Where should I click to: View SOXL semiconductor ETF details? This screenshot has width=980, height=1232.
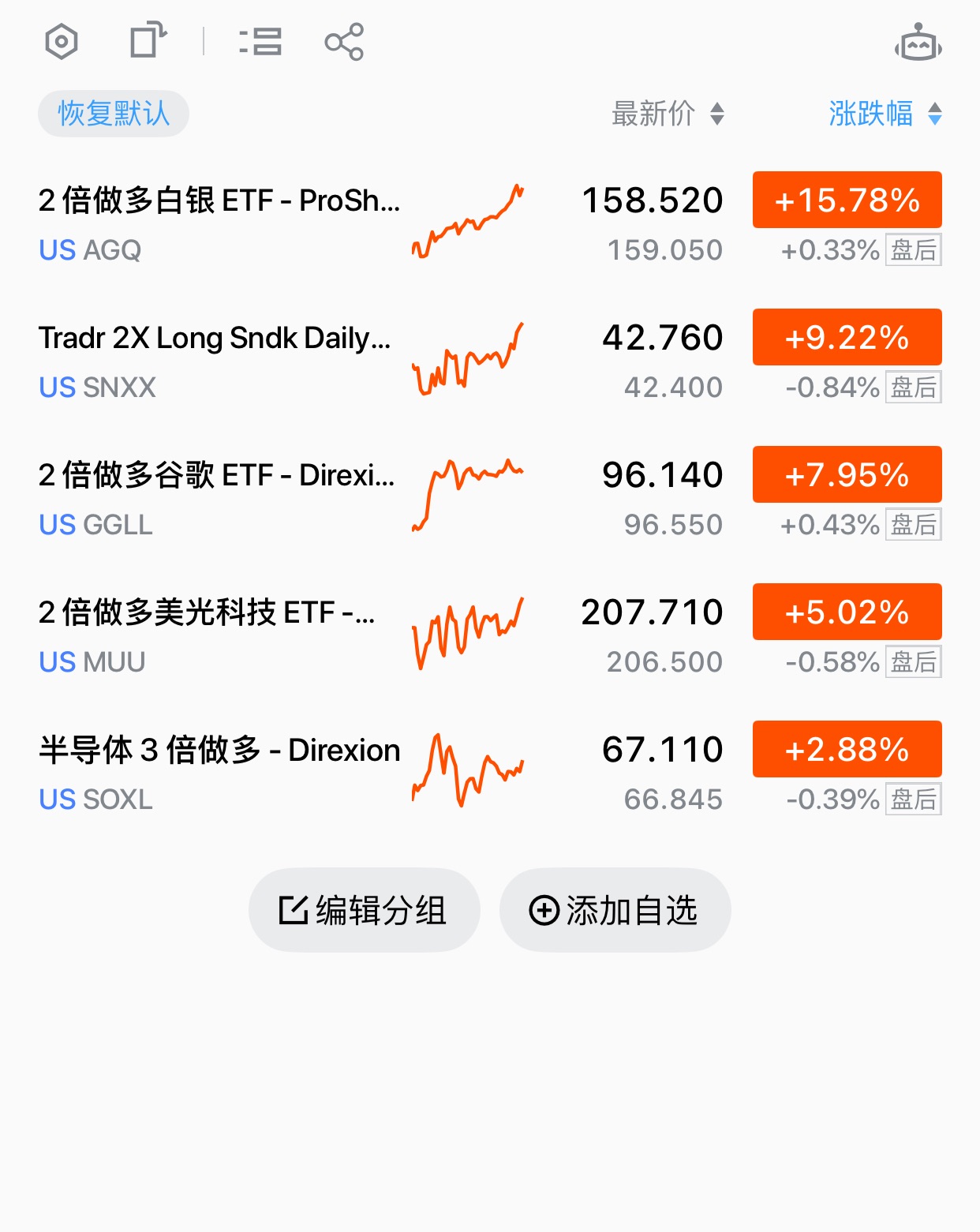click(219, 773)
